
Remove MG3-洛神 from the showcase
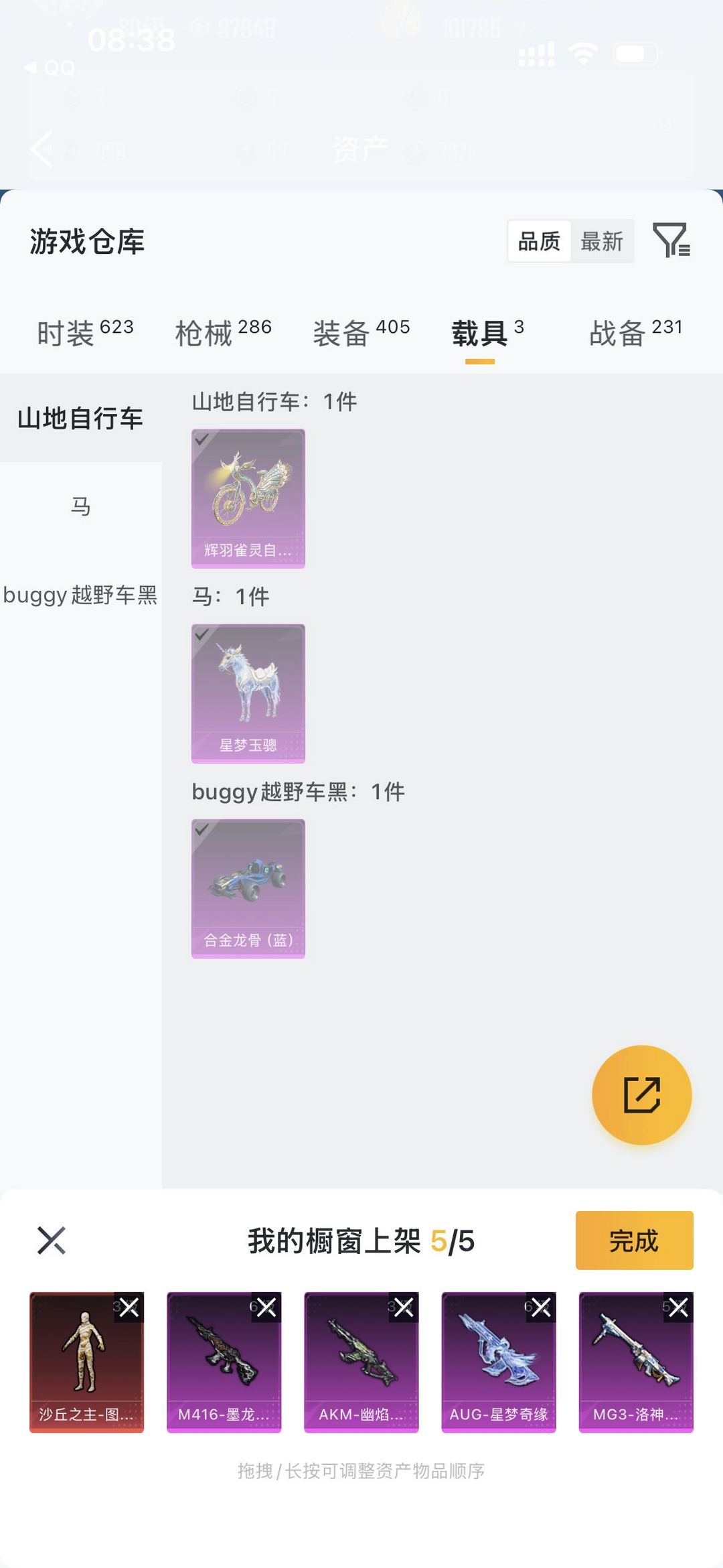(678, 1307)
